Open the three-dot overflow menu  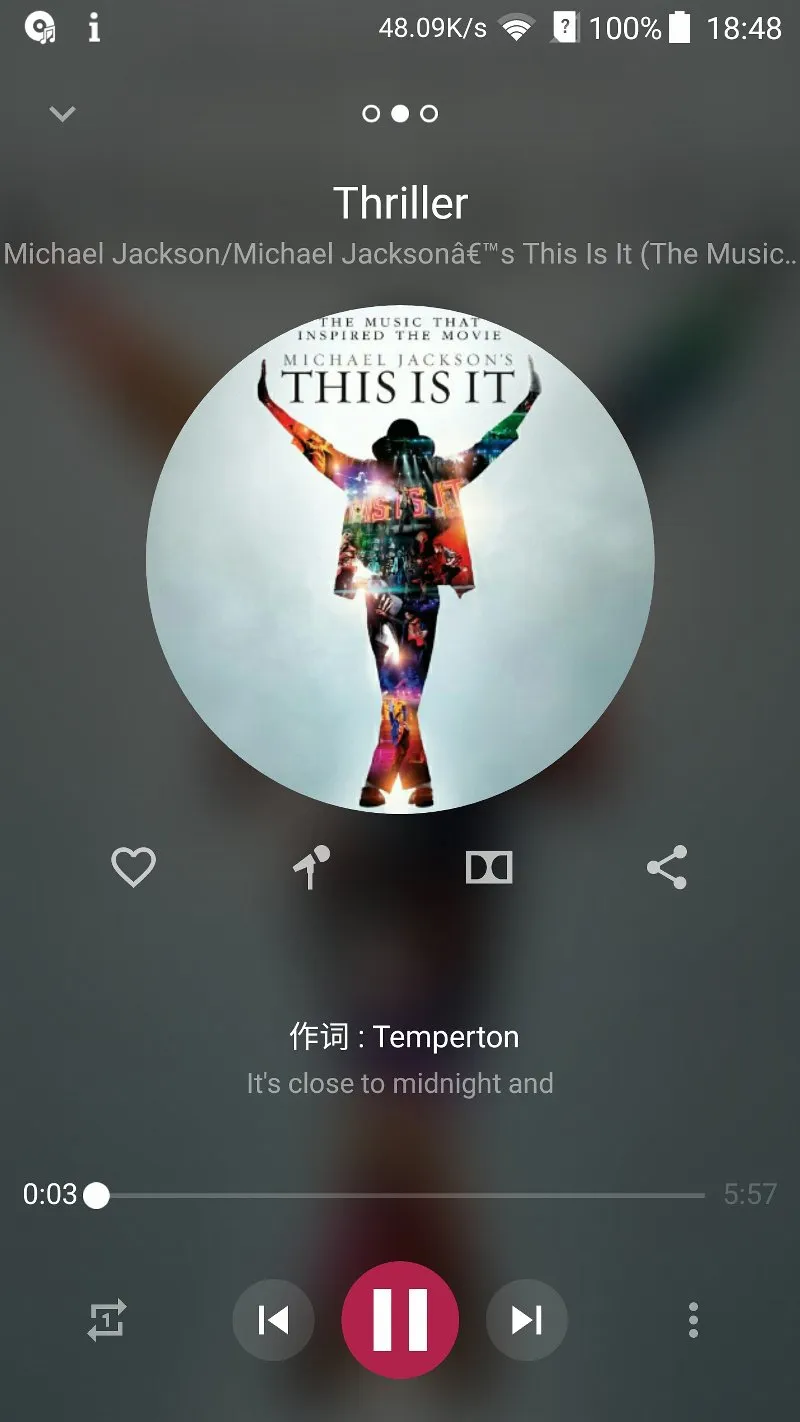[x=693, y=1320]
